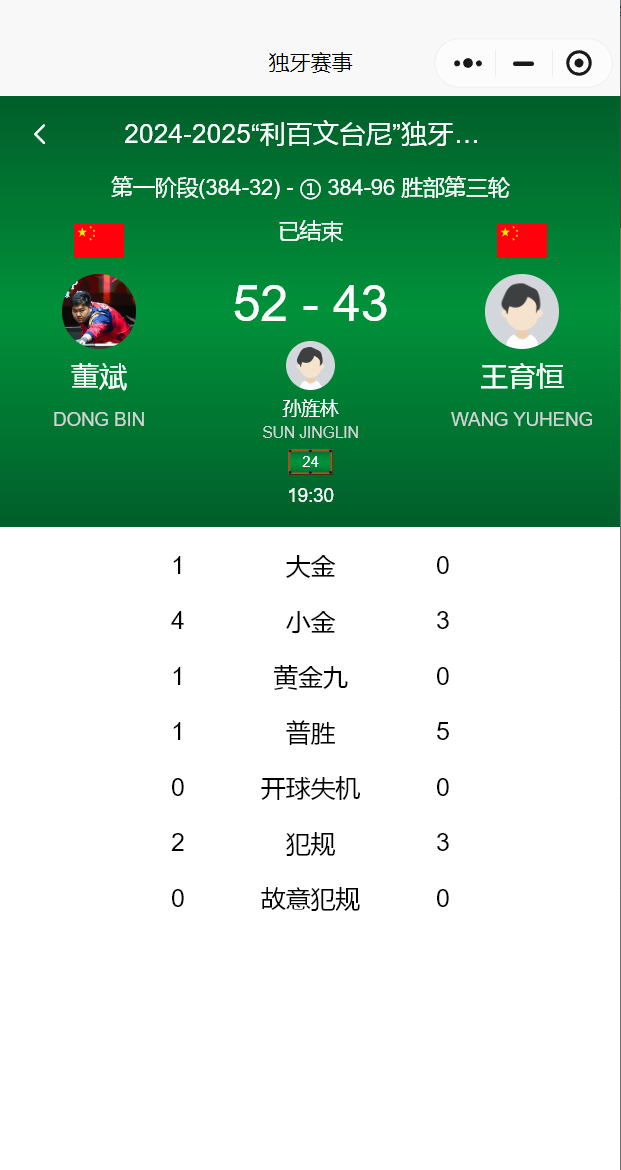
Task: Minimize the mini program
Action: [x=523, y=63]
